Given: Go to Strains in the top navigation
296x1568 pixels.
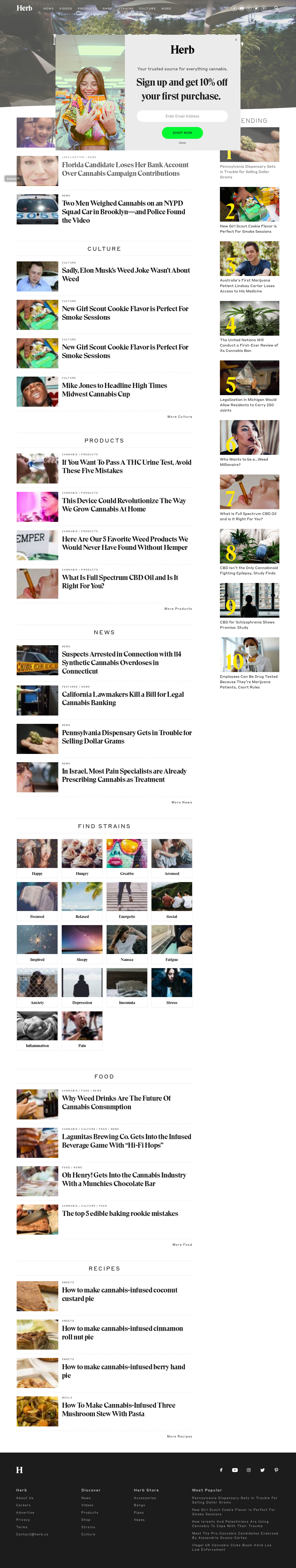Looking at the screenshot, I should click(x=126, y=9).
